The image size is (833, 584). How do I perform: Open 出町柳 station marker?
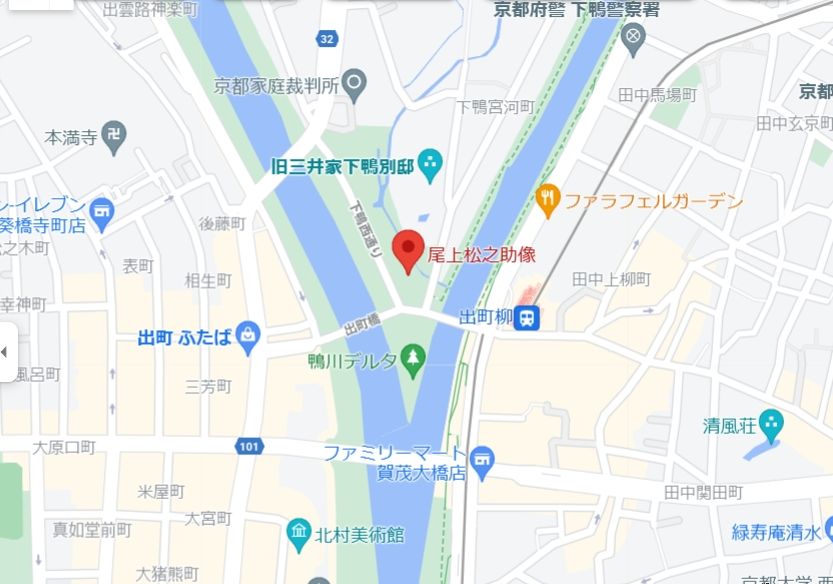tap(528, 318)
